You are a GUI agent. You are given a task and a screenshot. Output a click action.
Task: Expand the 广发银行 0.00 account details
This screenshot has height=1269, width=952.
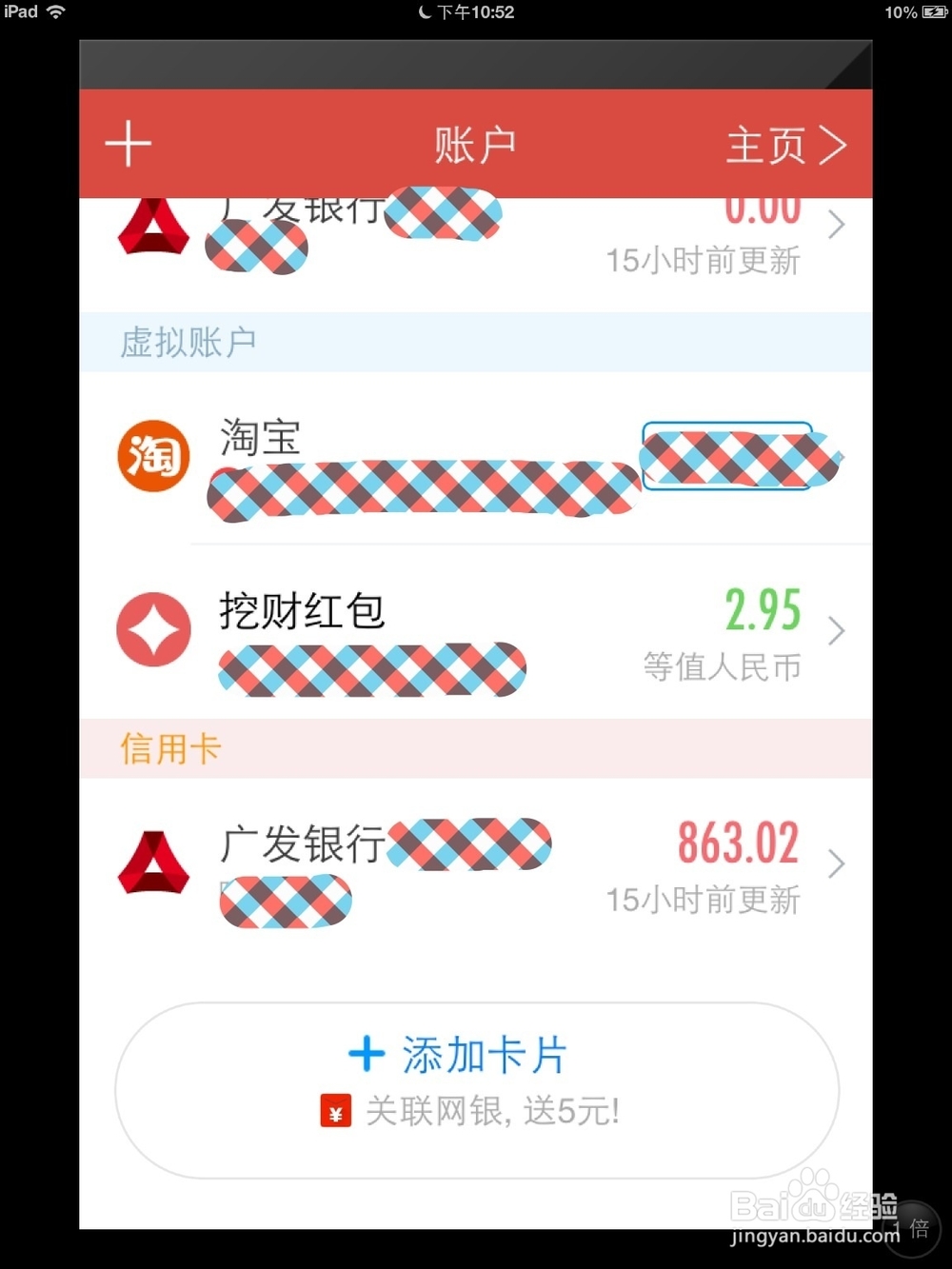tap(836, 226)
